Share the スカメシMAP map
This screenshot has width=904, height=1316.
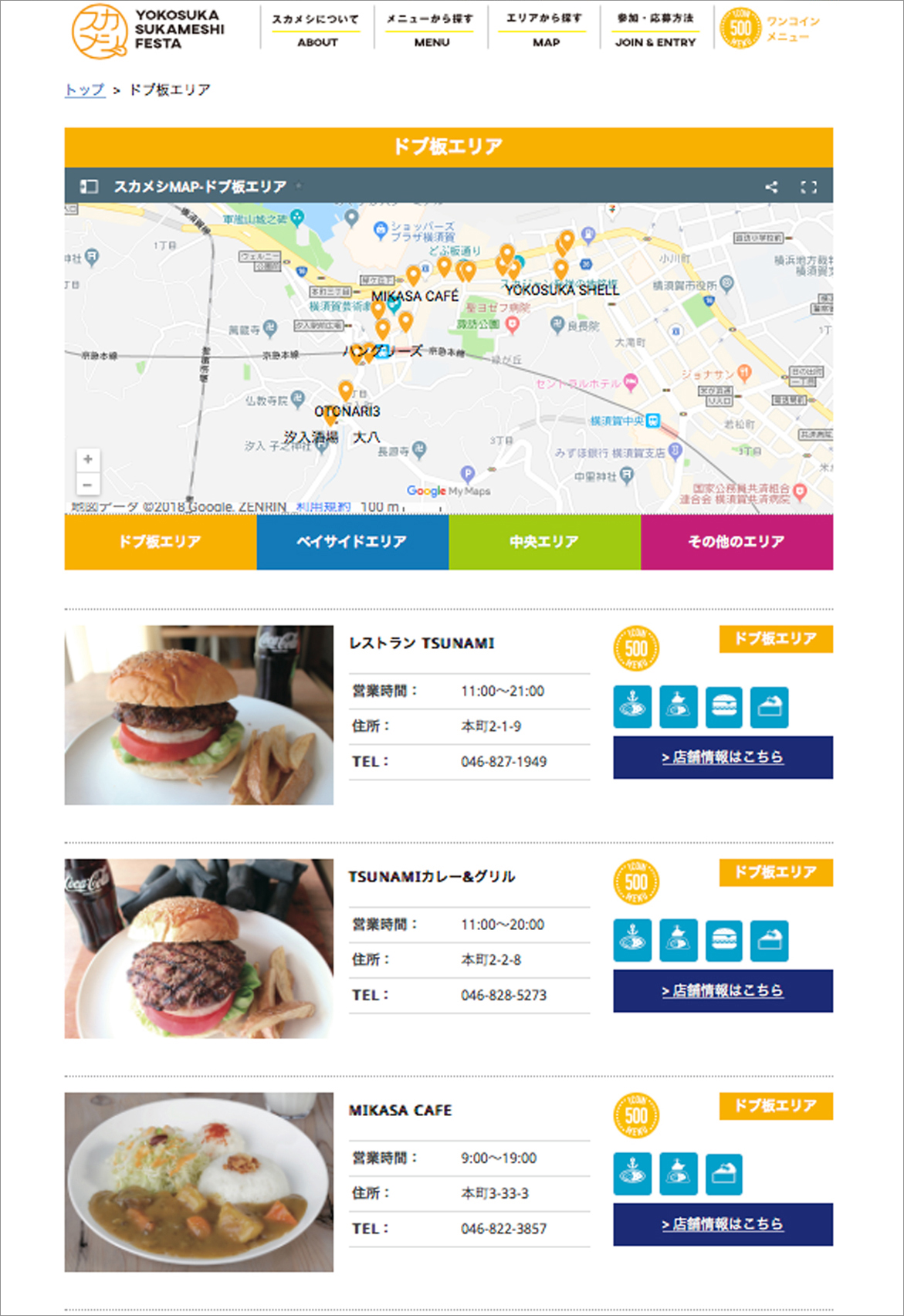pos(771,187)
